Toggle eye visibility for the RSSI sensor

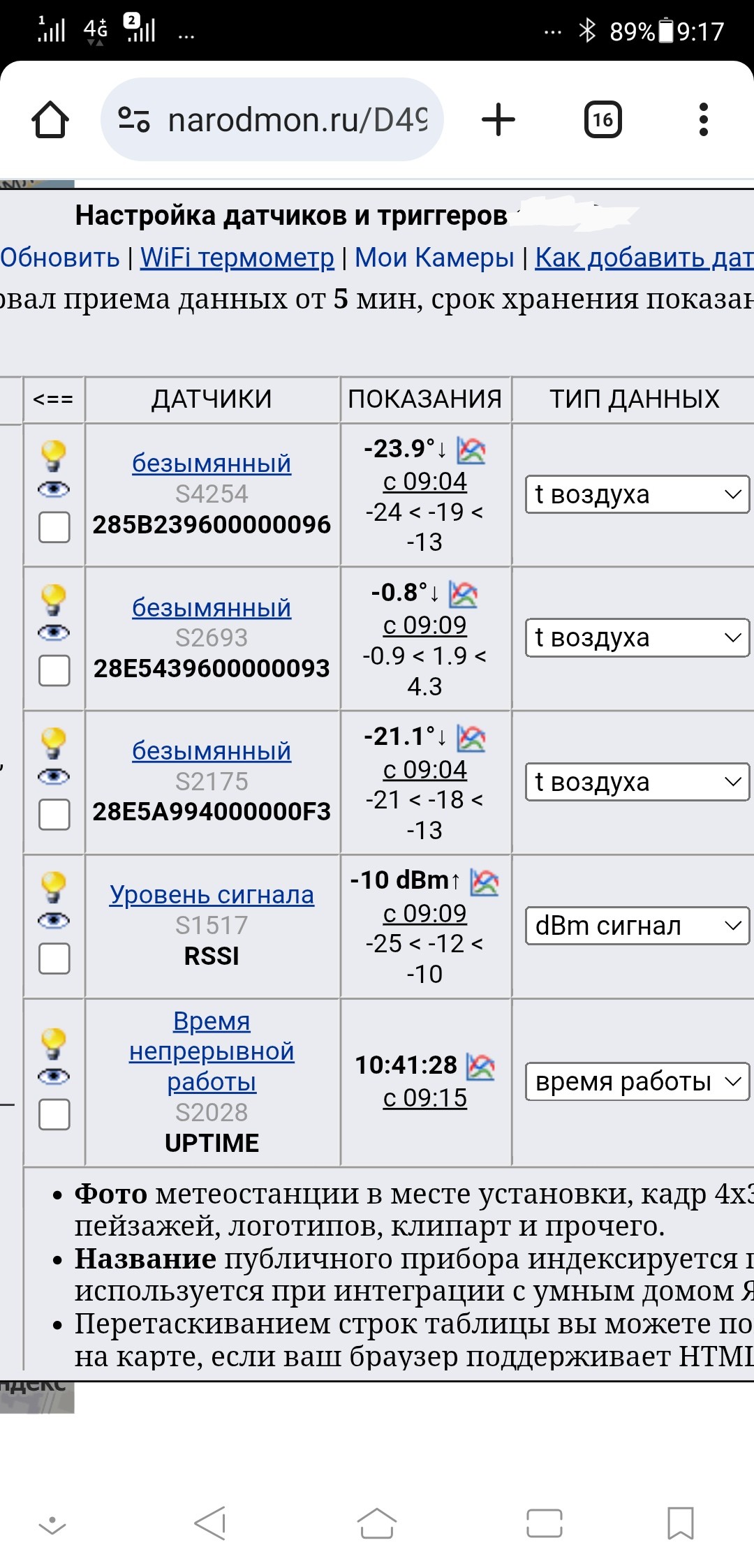[54, 921]
